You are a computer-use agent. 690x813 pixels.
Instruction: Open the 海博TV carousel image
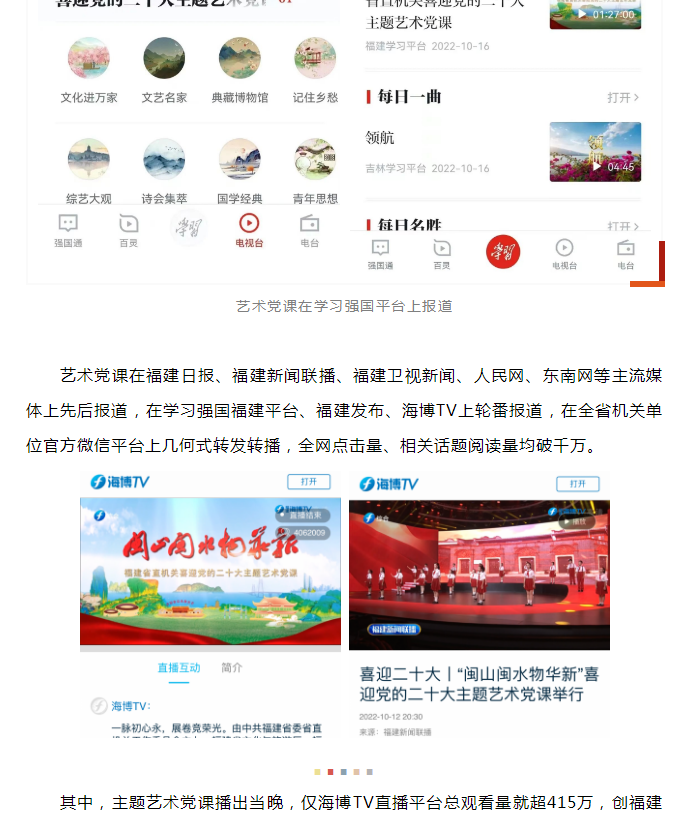(345, 603)
